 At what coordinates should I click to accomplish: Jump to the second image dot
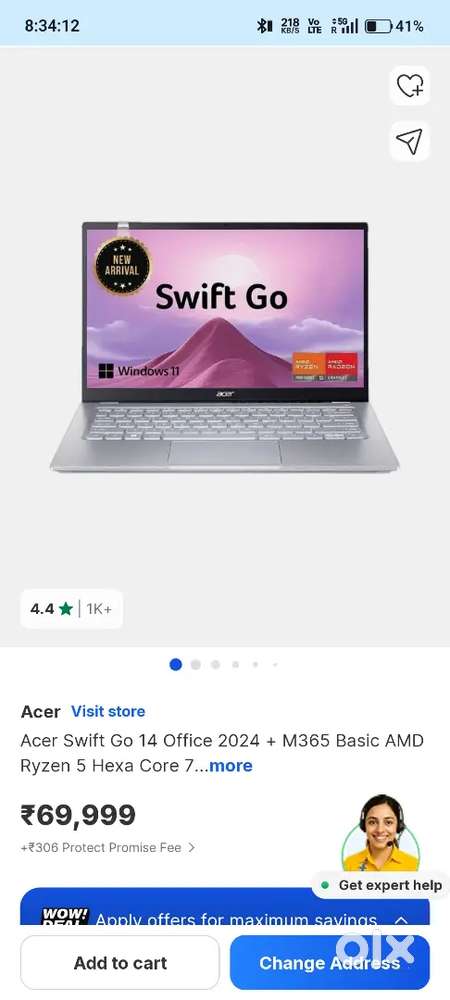tap(196, 665)
